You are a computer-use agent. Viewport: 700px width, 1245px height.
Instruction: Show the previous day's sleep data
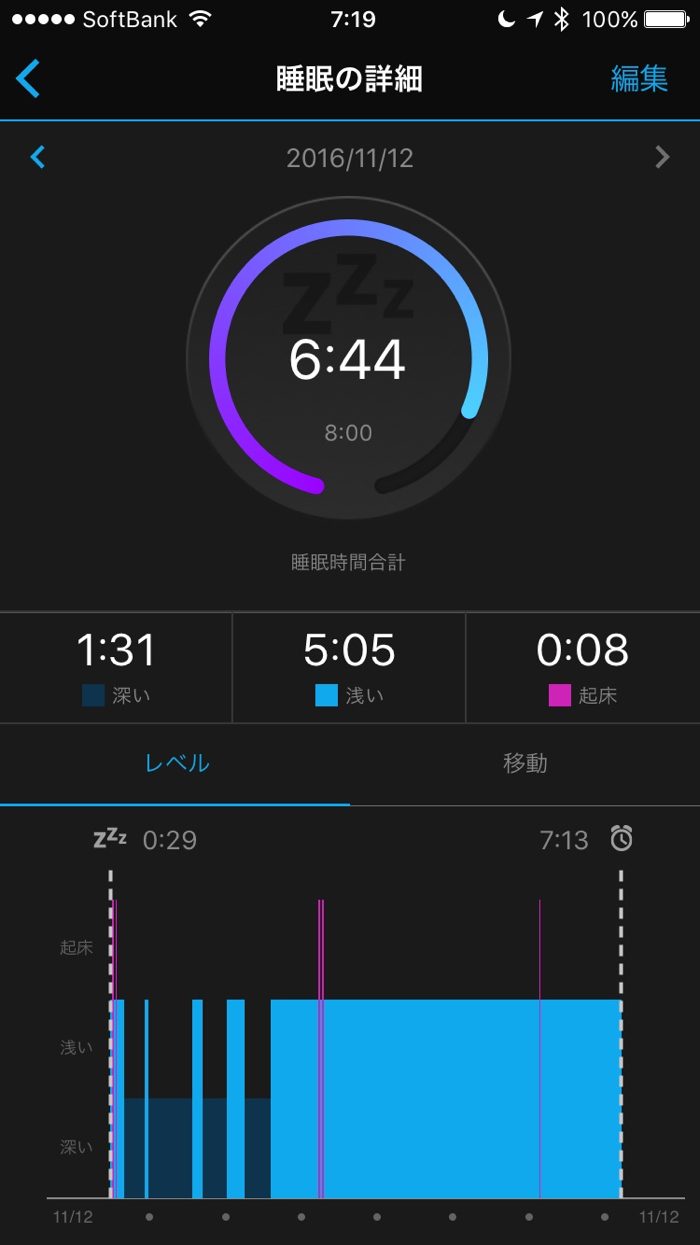tap(38, 157)
